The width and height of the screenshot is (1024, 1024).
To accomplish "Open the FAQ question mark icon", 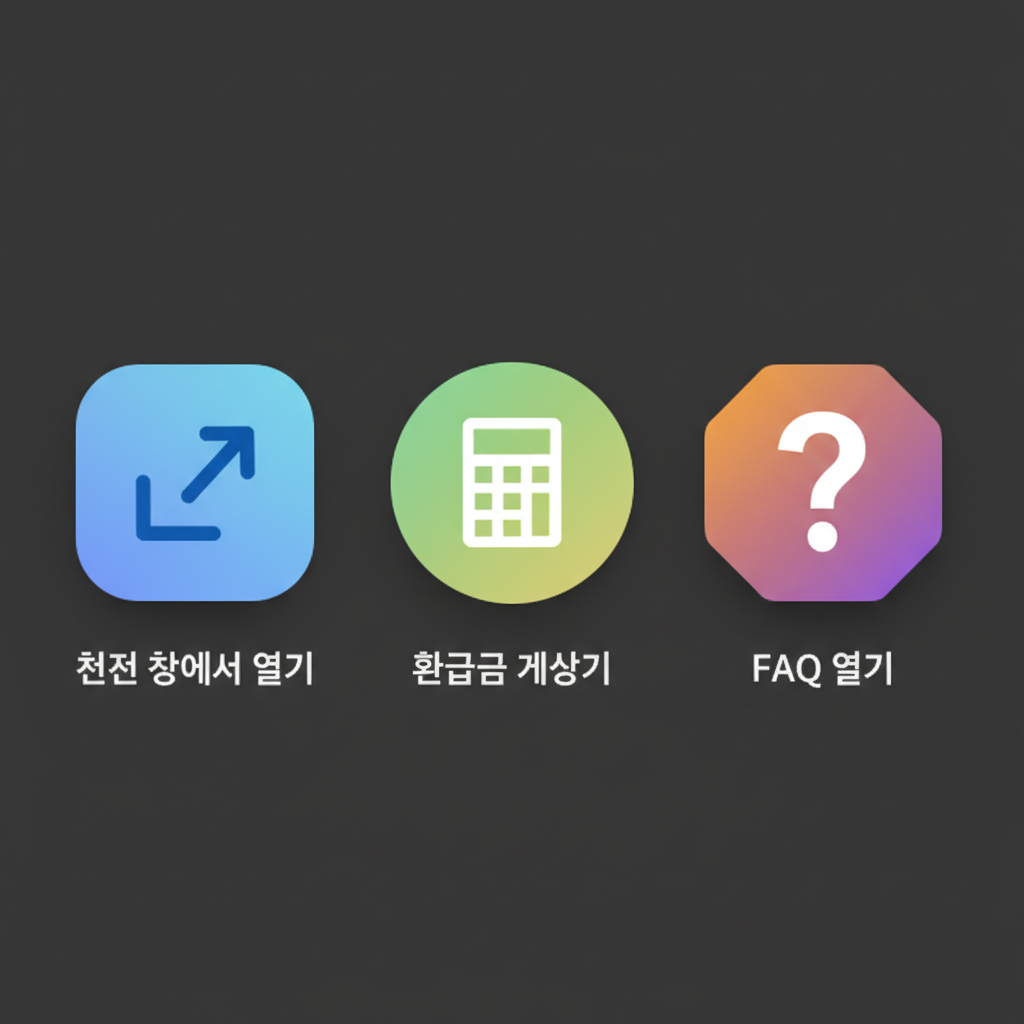I will point(823,483).
